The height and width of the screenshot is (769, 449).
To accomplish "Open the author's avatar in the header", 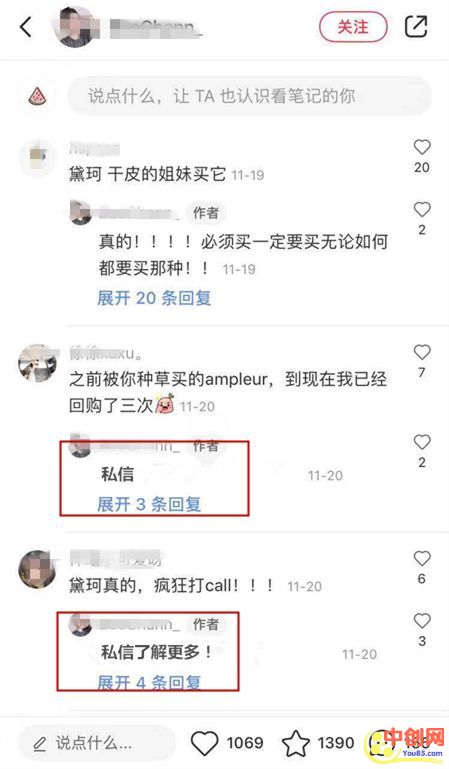I will point(76,26).
